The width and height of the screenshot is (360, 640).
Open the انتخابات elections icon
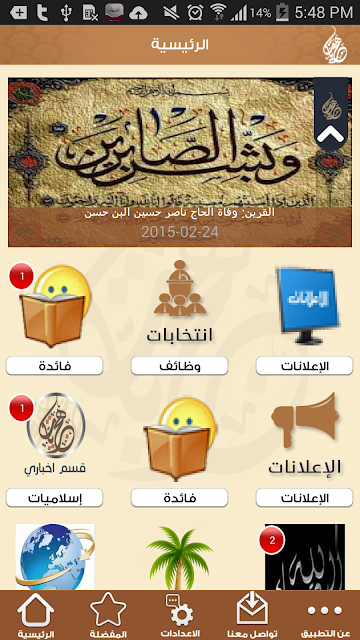coord(180,302)
